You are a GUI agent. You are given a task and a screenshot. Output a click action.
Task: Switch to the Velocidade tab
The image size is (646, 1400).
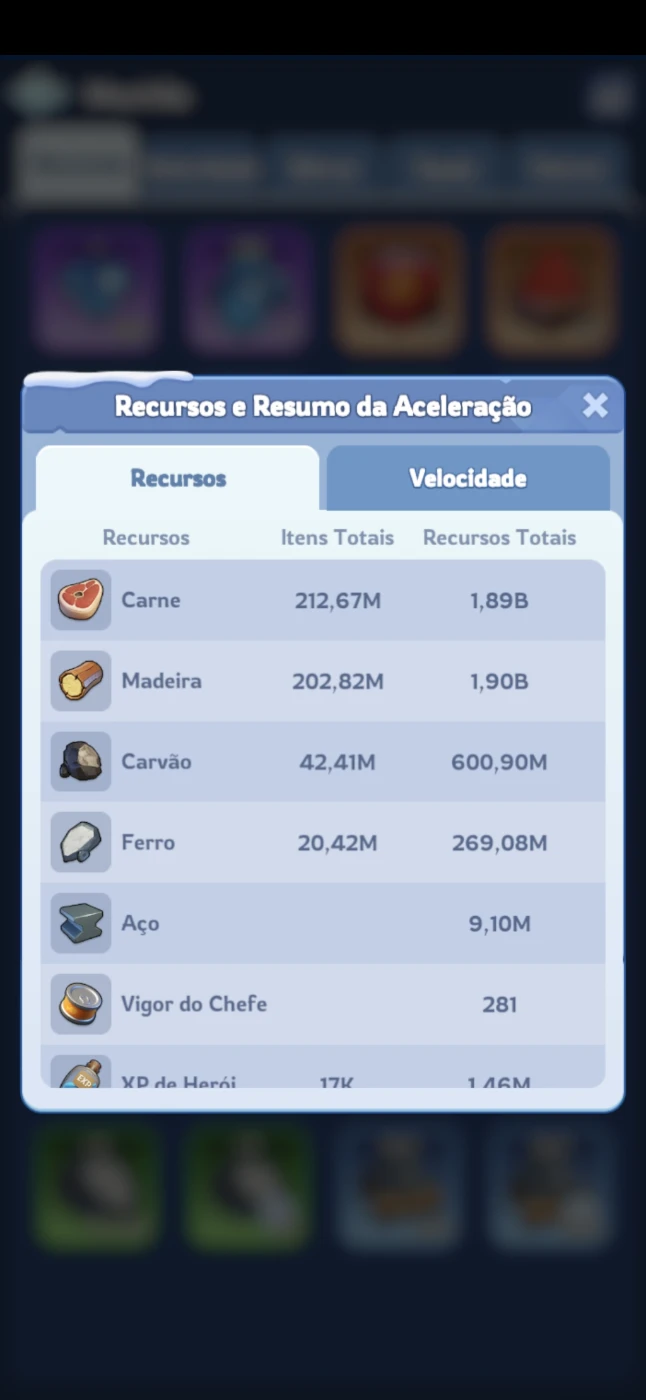[468, 478]
